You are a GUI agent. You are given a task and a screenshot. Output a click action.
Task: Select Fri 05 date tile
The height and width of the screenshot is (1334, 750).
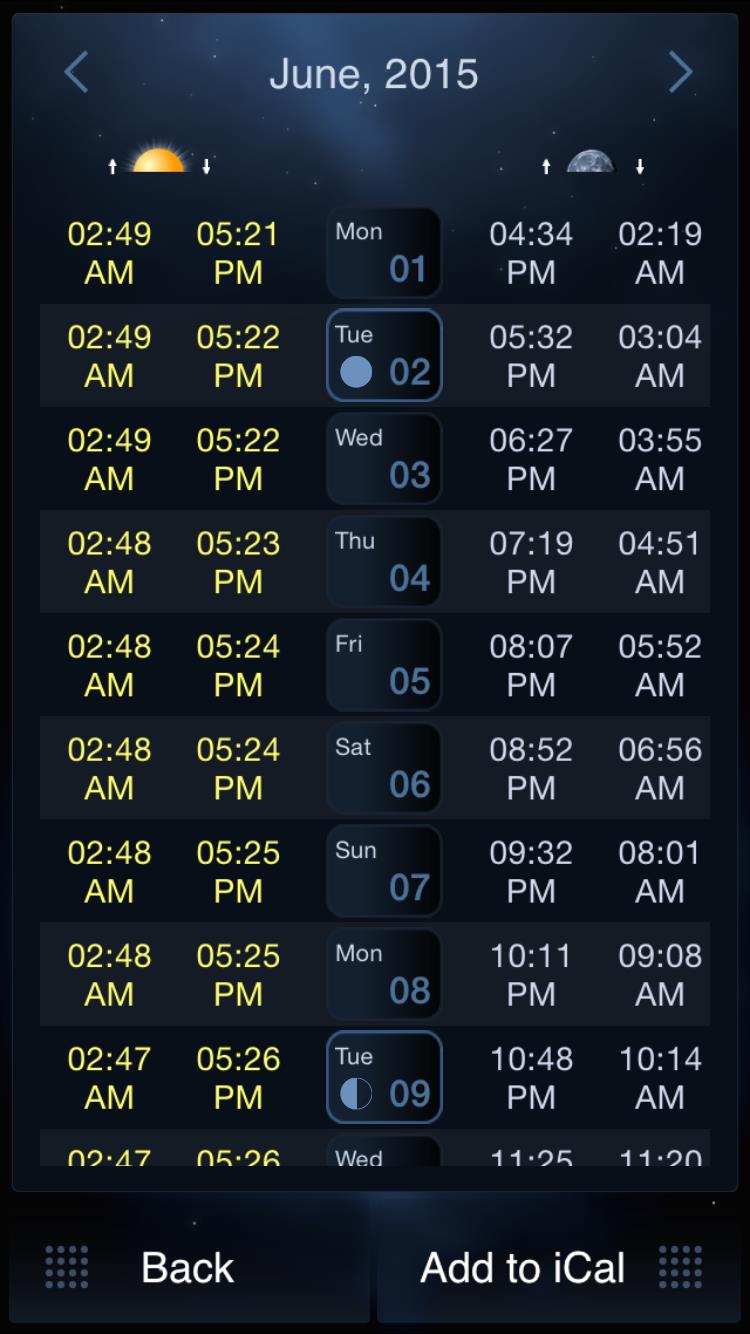click(384, 665)
